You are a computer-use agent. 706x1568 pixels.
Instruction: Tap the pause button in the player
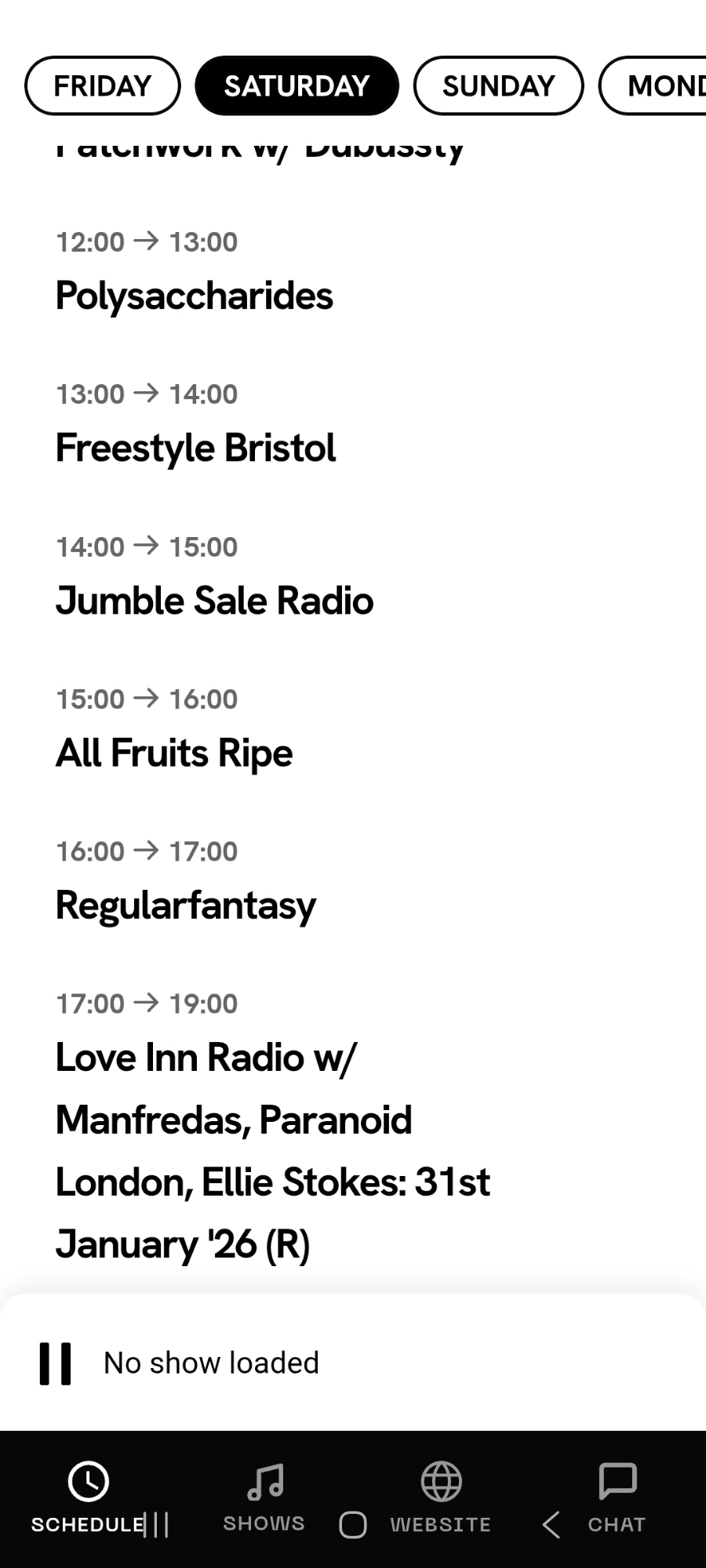pyautogui.click(x=56, y=1363)
